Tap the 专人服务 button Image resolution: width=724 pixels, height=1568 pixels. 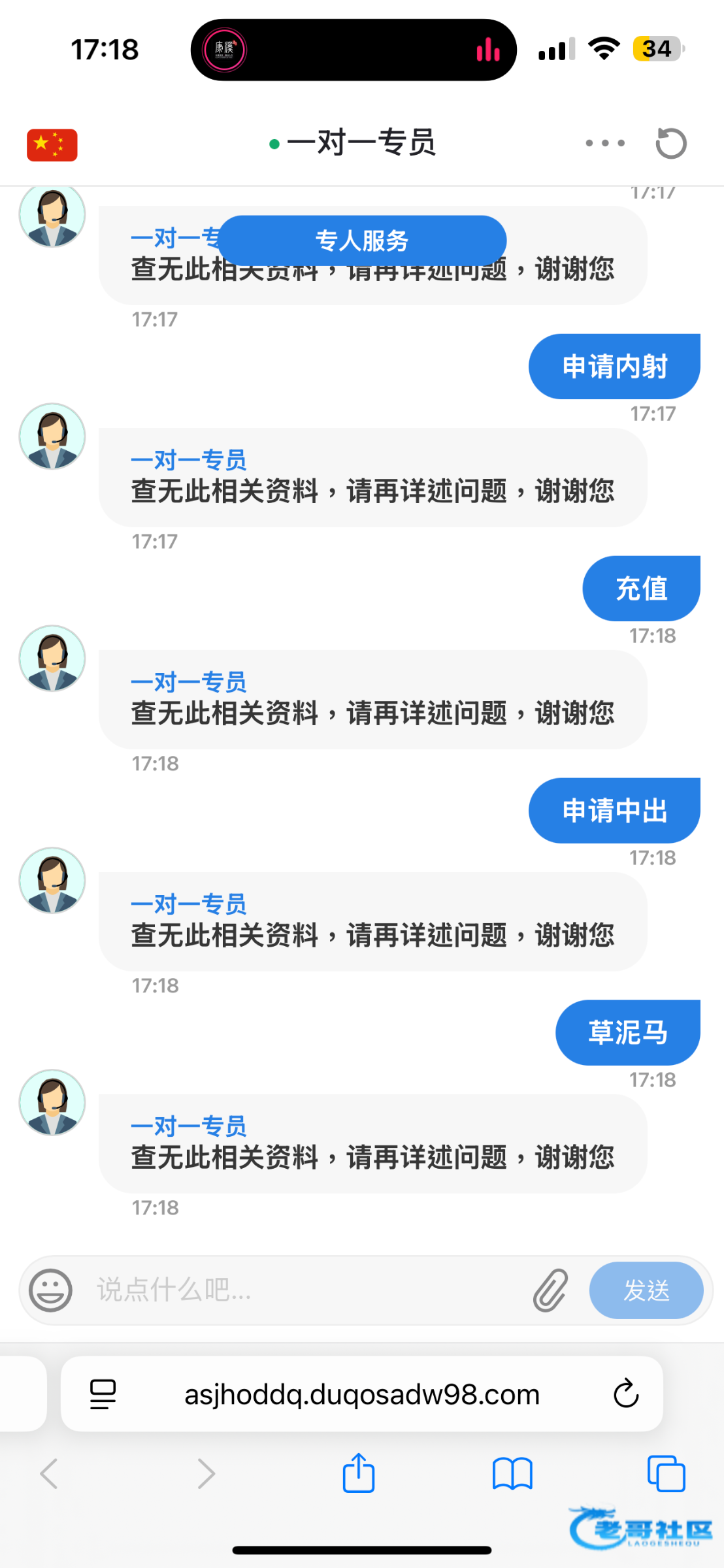point(362,240)
